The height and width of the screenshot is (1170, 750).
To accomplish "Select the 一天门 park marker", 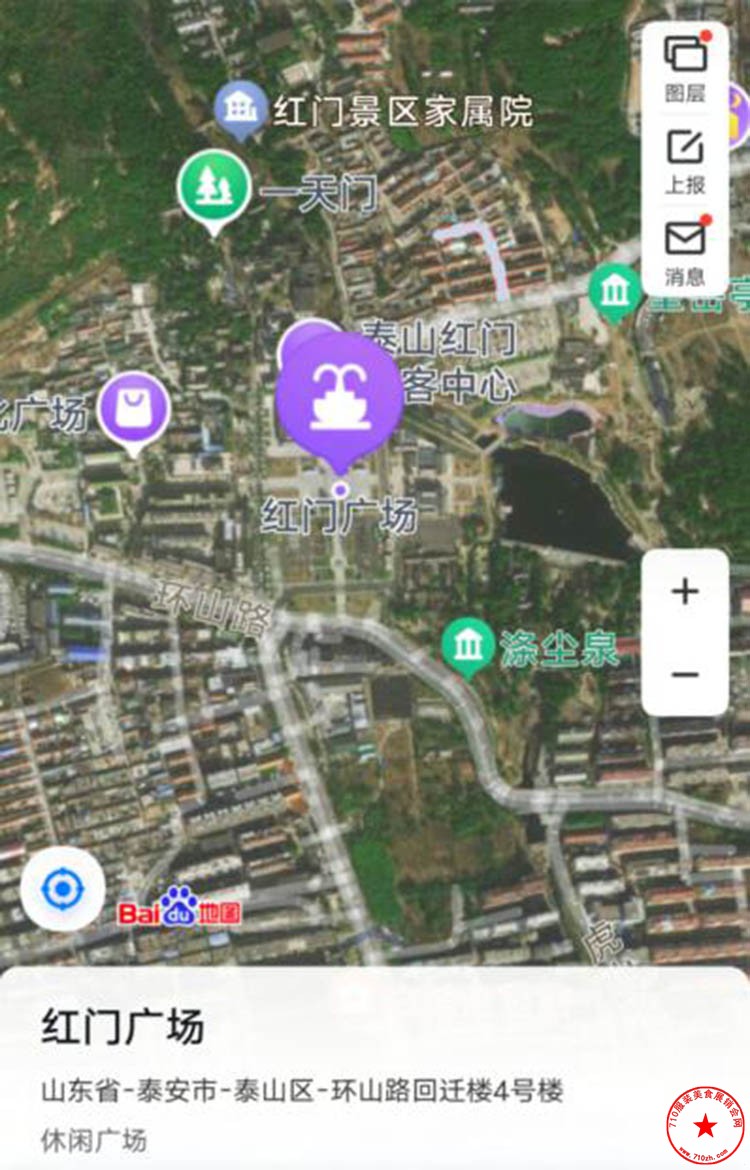I will click(x=214, y=186).
